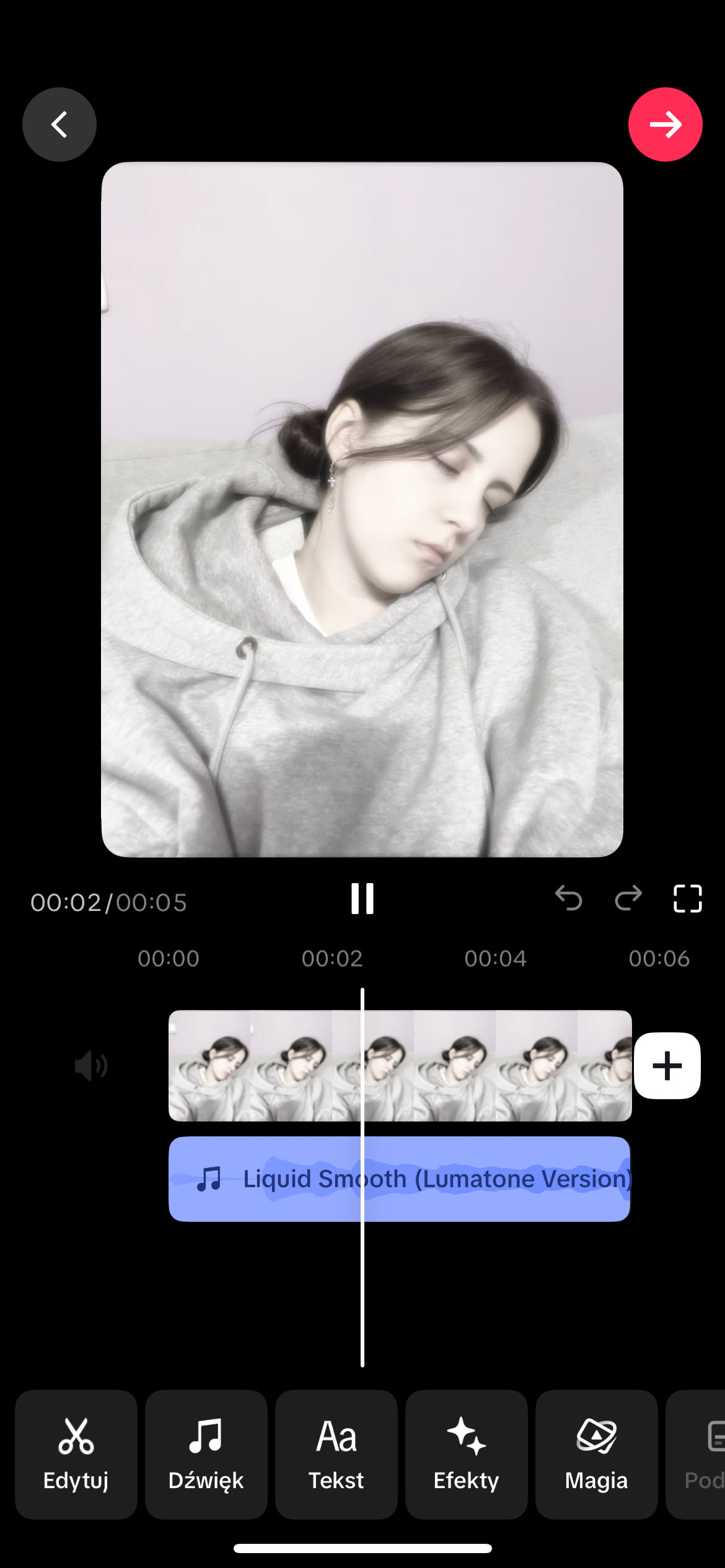Image resolution: width=725 pixels, height=1568 pixels.
Task: Proceed with the red next arrow
Action: [x=665, y=124]
